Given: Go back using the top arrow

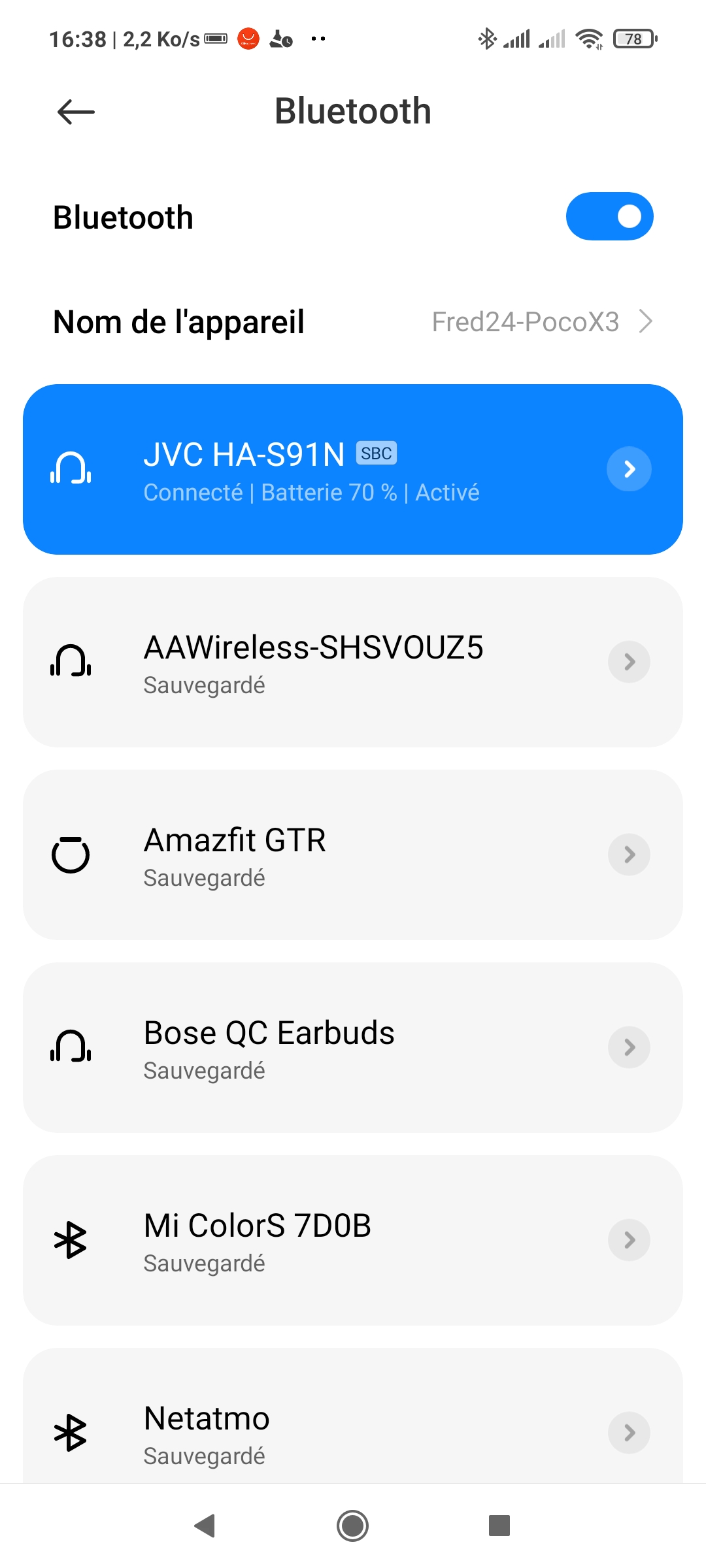Looking at the screenshot, I should 76,112.
